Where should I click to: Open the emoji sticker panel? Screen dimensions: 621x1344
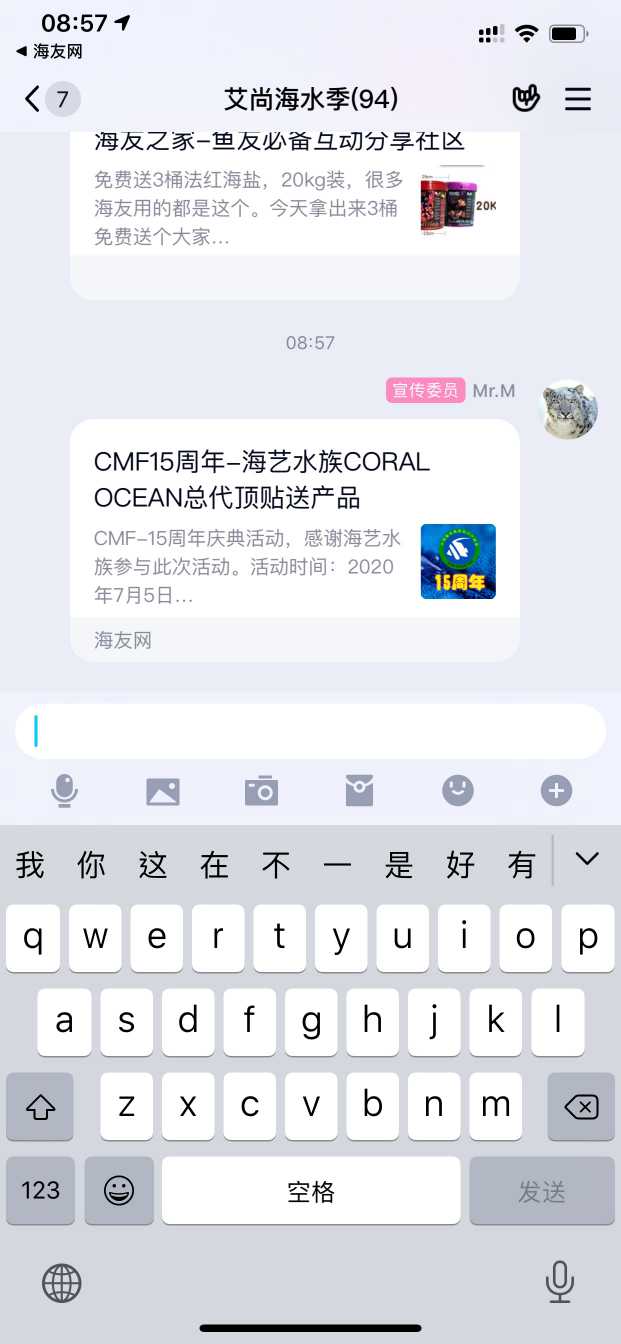[458, 791]
